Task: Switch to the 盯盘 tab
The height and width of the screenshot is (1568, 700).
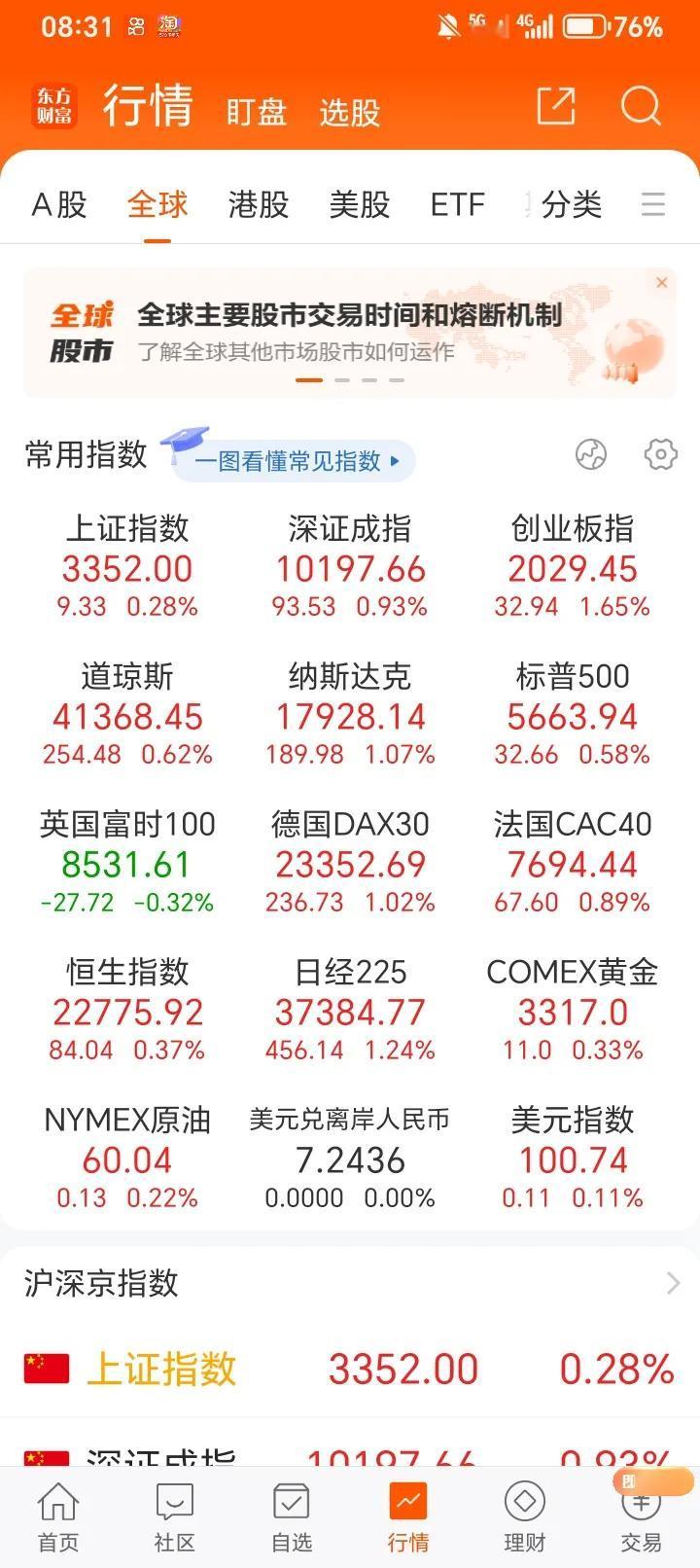Action: (256, 112)
